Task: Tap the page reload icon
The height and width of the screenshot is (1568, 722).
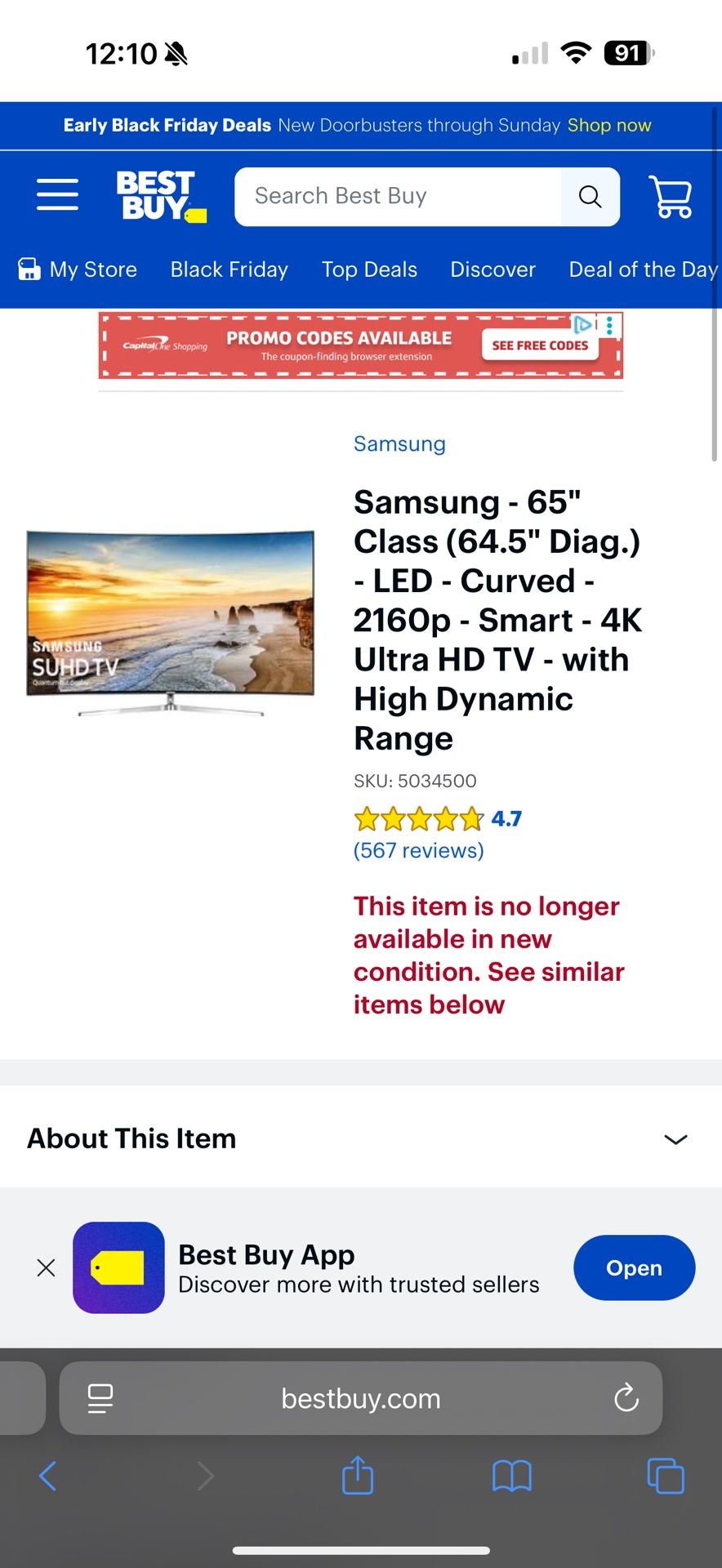Action: coord(626,1398)
